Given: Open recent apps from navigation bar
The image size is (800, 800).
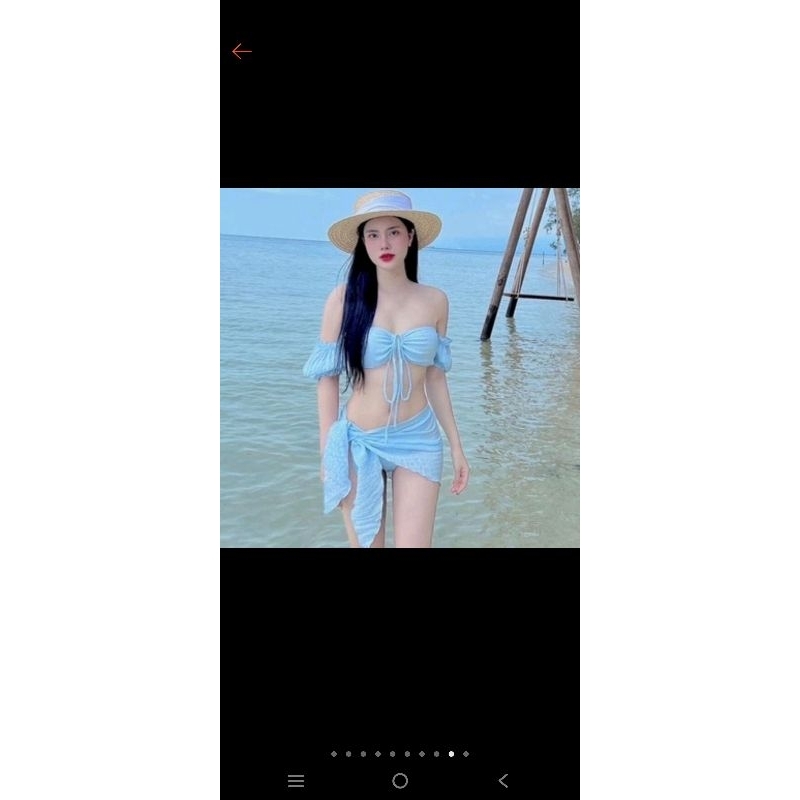Looking at the screenshot, I should [x=296, y=781].
